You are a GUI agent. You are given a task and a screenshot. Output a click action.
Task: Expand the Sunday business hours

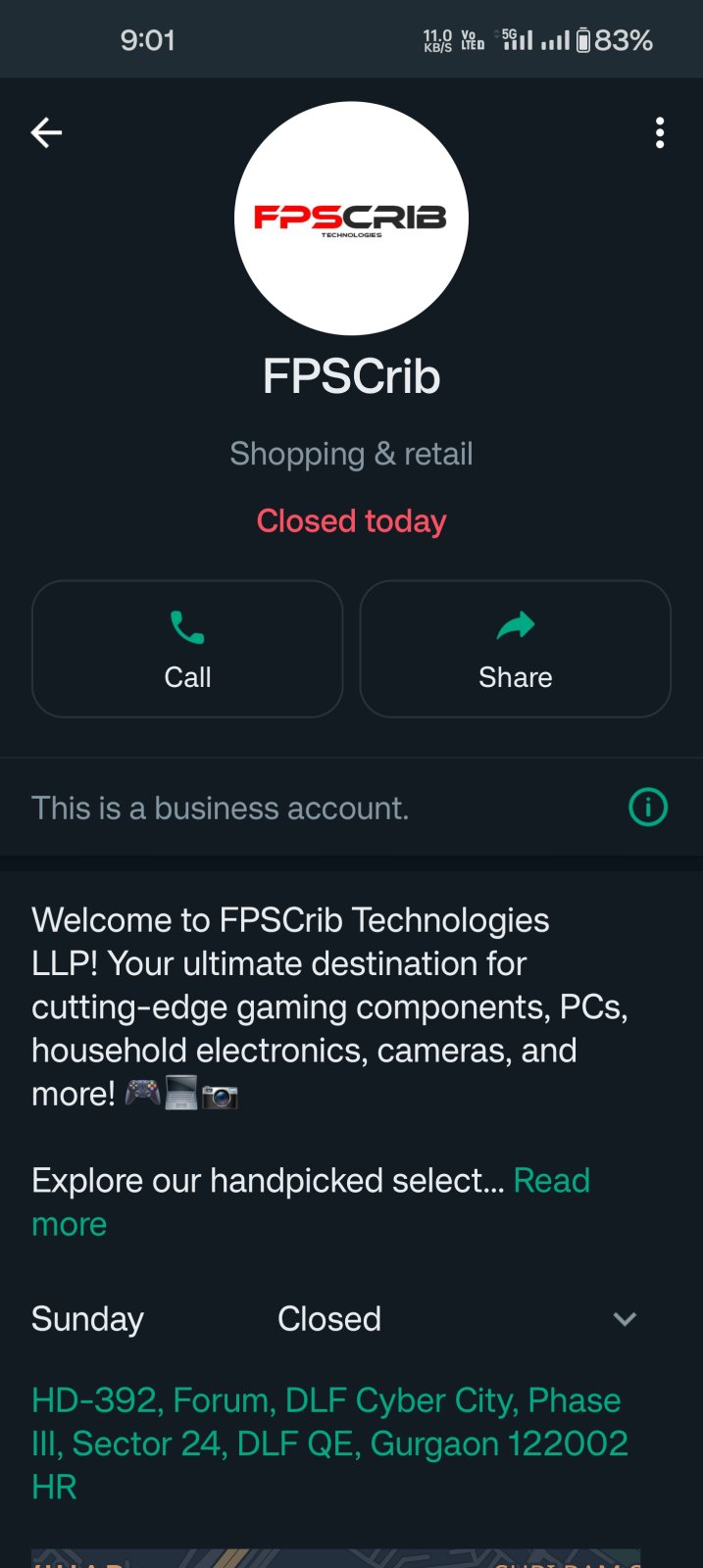click(625, 1319)
